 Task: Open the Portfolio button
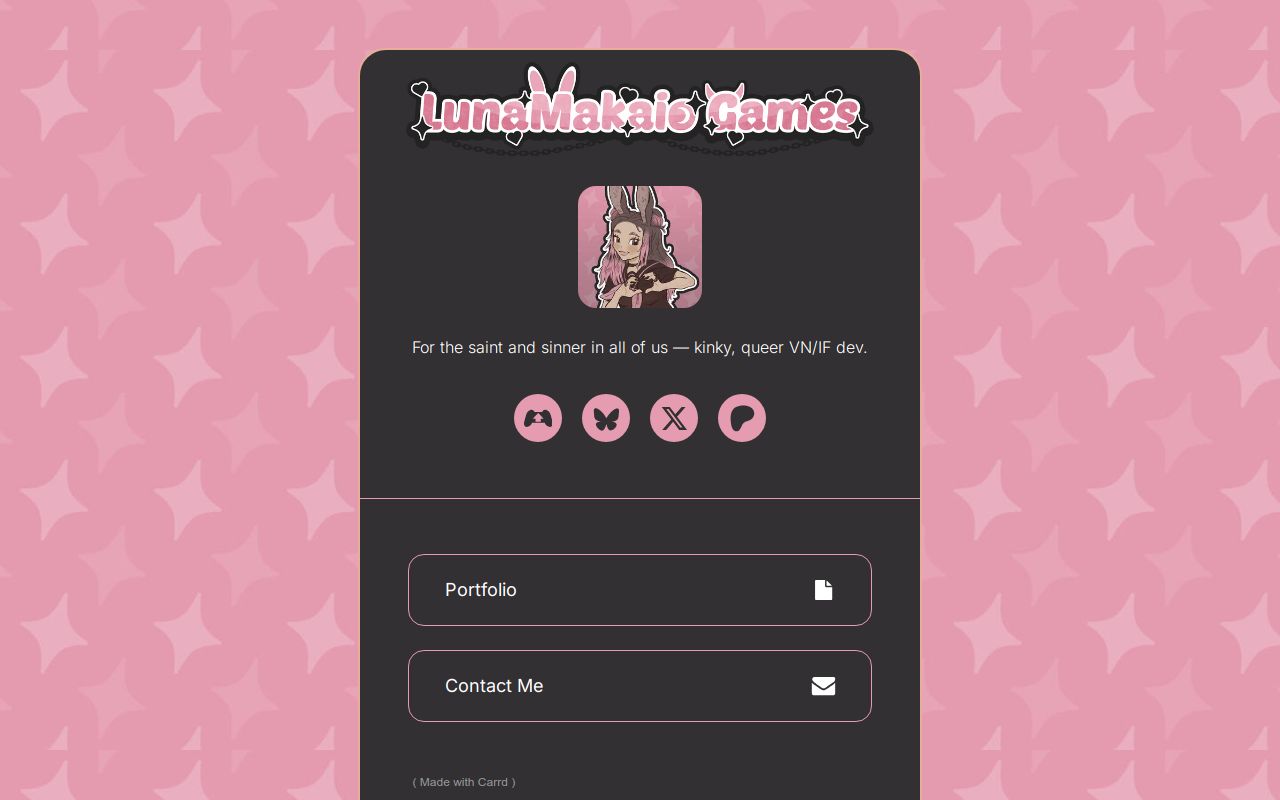point(640,590)
